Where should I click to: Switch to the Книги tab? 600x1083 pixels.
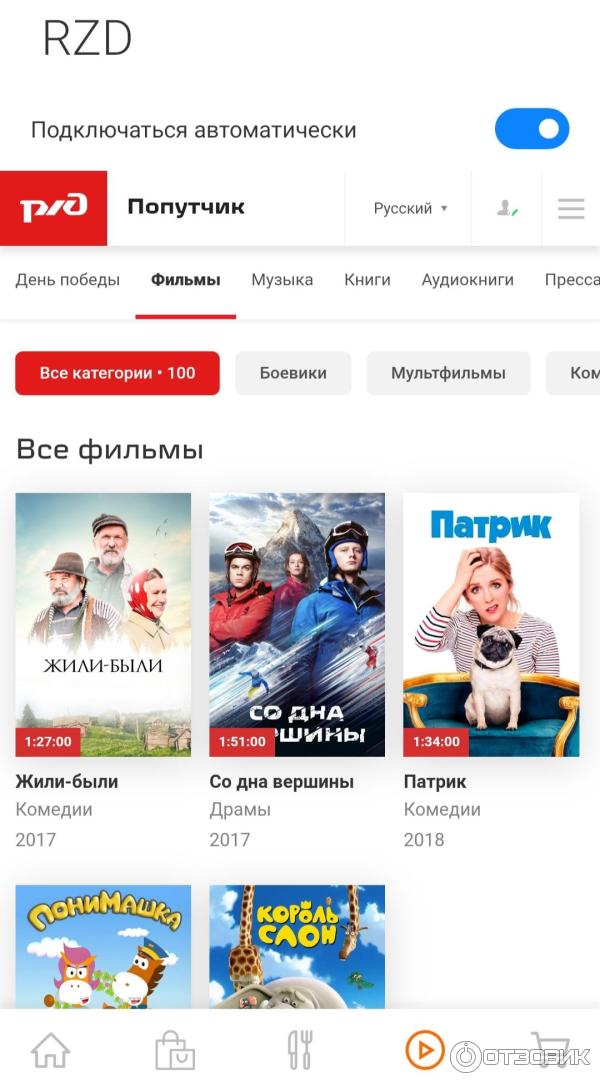[367, 280]
